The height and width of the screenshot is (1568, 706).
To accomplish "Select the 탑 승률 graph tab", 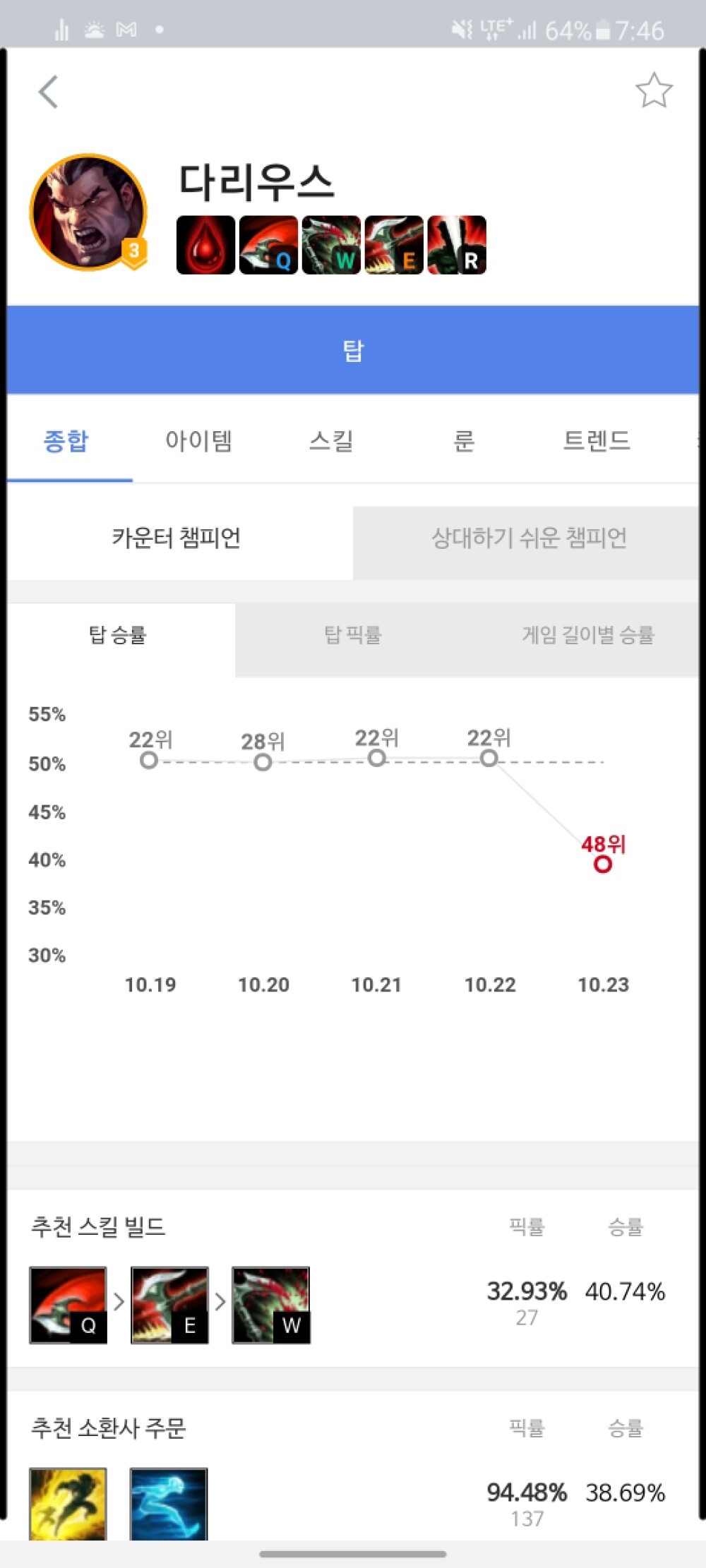I will pyautogui.click(x=118, y=635).
